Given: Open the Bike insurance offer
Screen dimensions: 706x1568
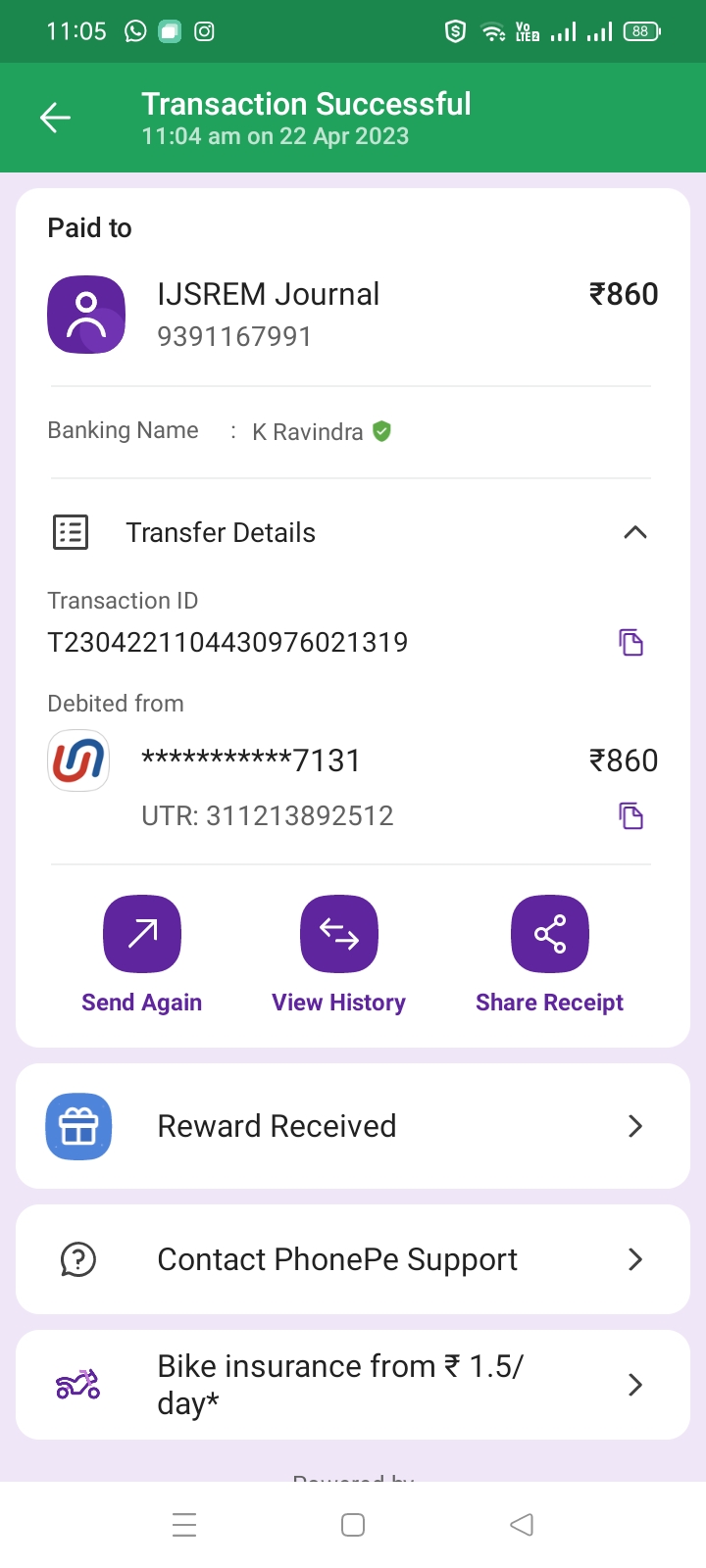Looking at the screenshot, I should click(x=353, y=1384).
